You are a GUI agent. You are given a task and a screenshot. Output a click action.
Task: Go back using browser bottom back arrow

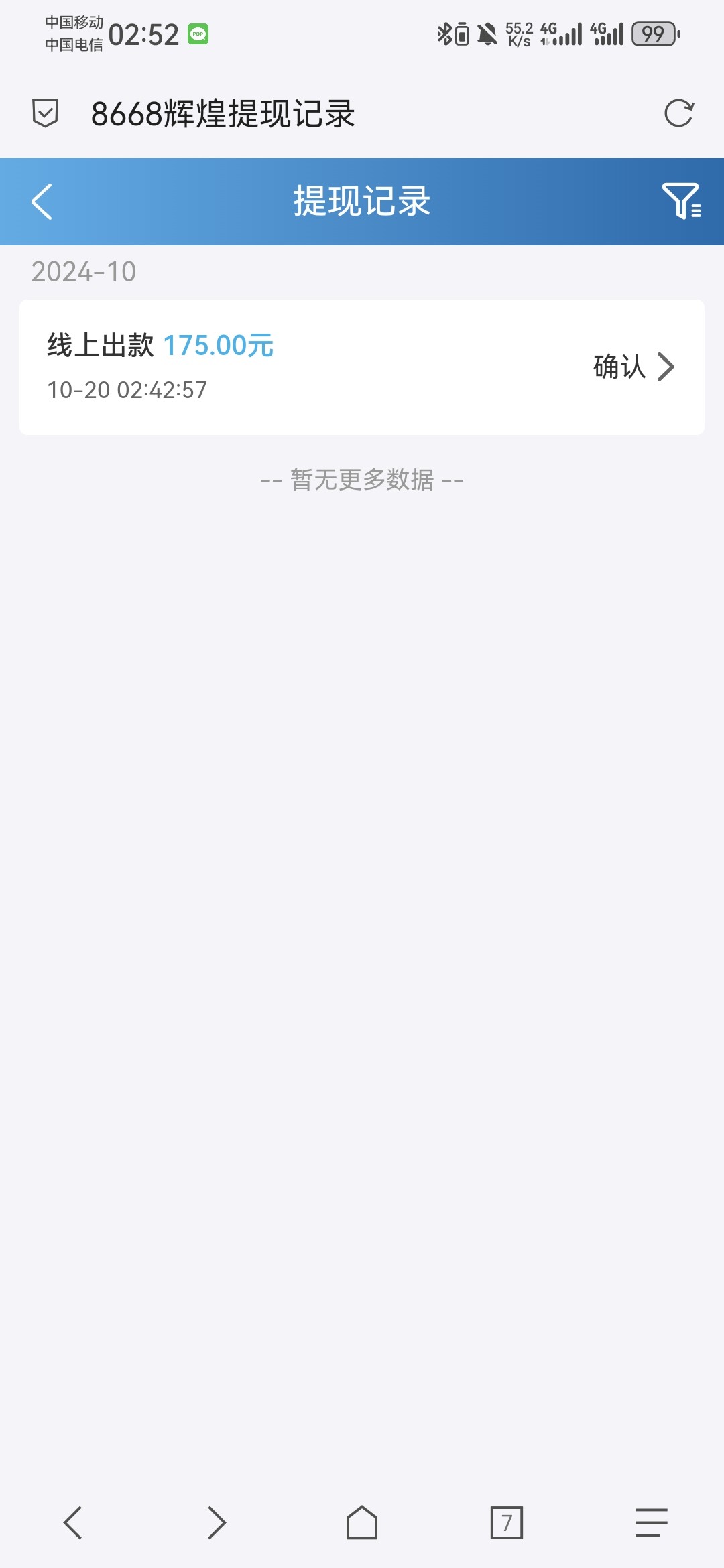pos(72,1522)
